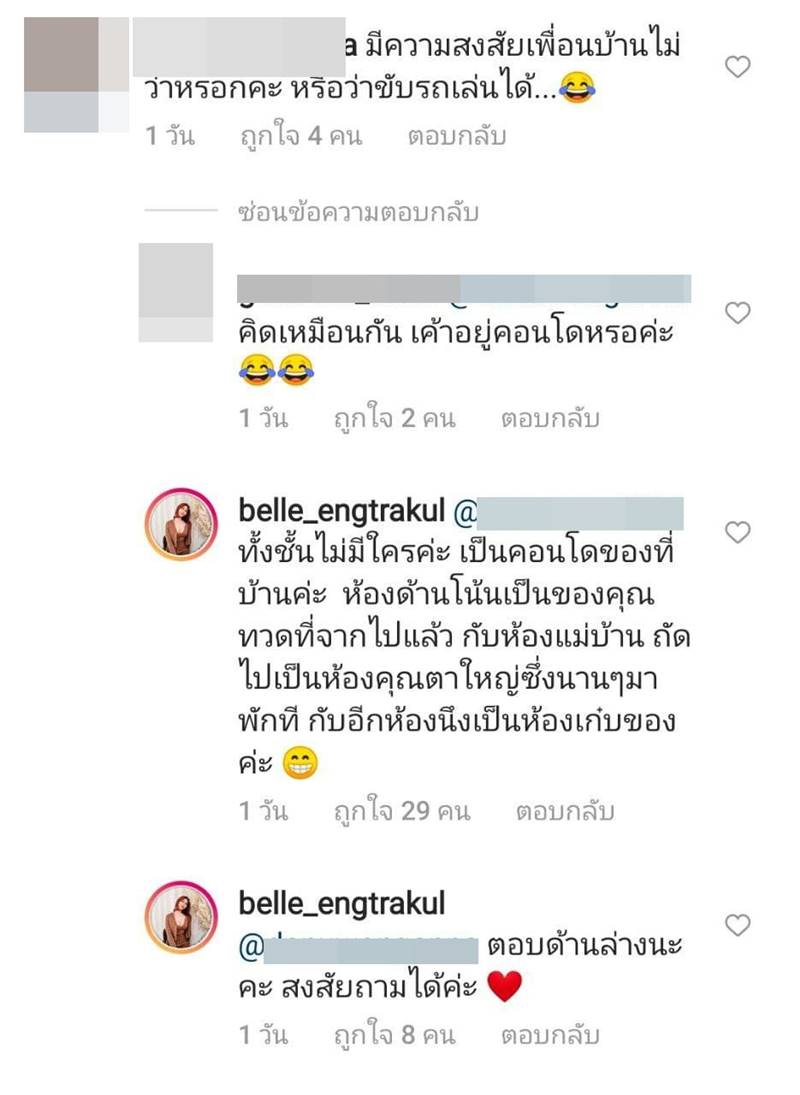The width and height of the screenshot is (800, 1095).
Task: Open belle_engtrakul username above "ตอบด้านล่างนะคะ"
Action: [342, 903]
